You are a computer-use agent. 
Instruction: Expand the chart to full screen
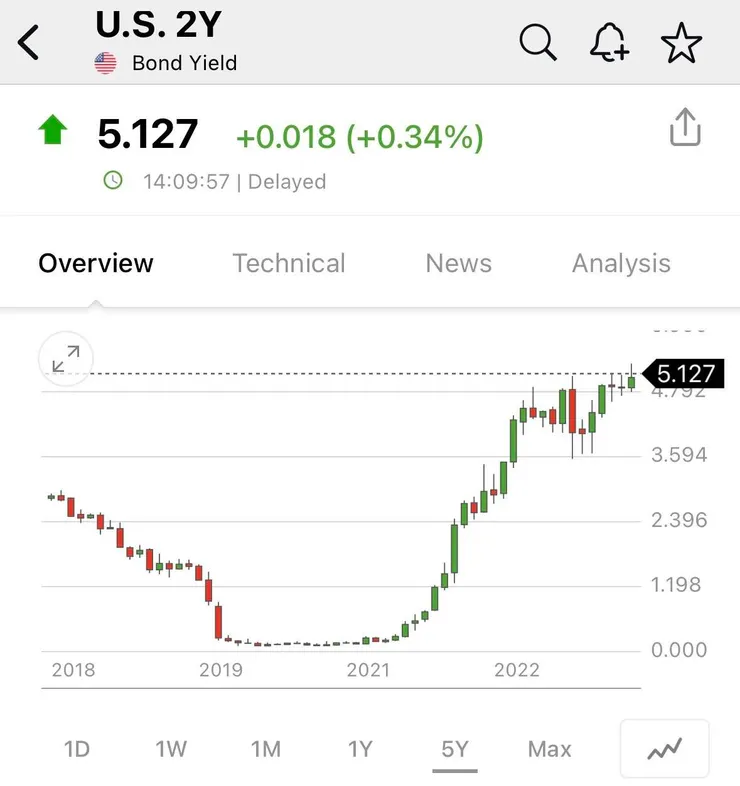click(66, 359)
